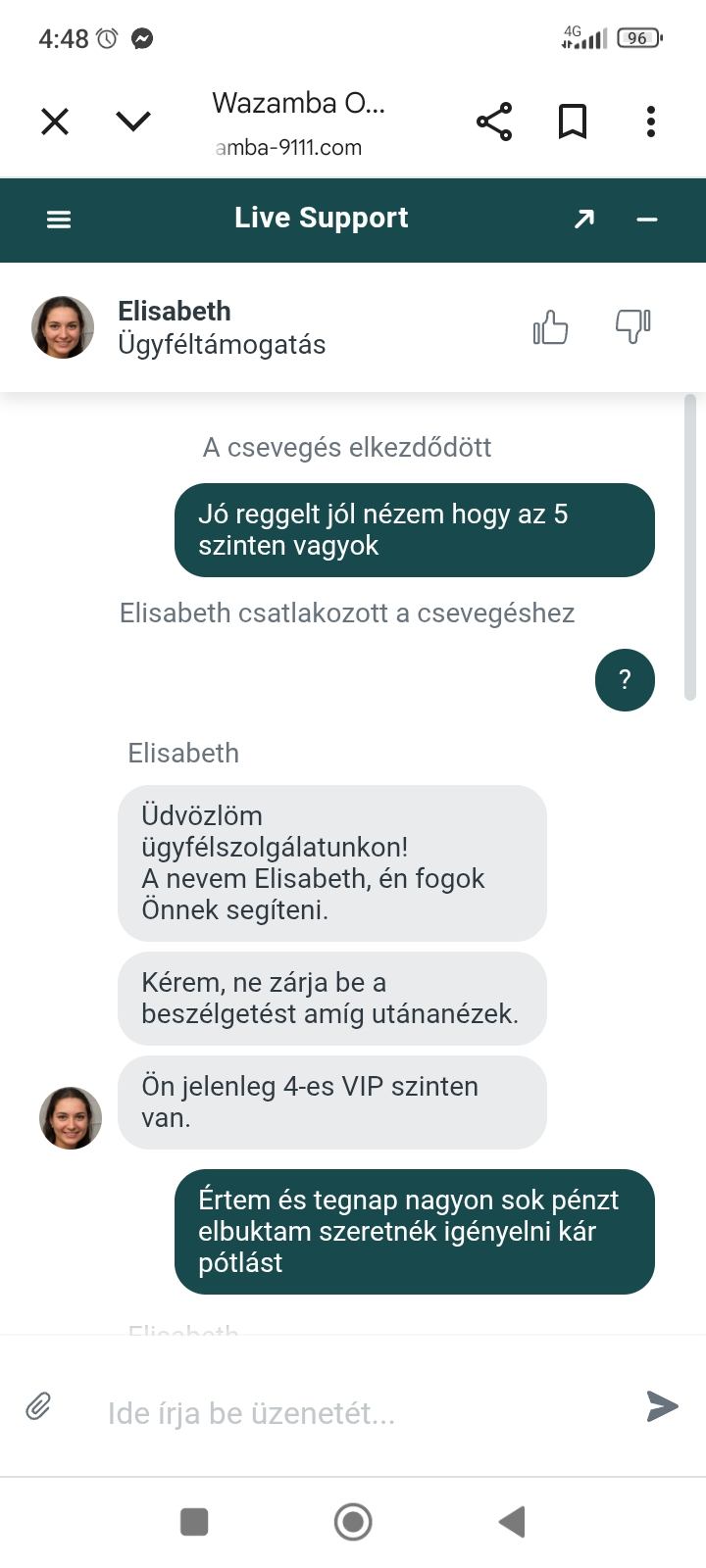The image size is (706, 1568).
Task: Close the browser tab with X
Action: click(55, 122)
